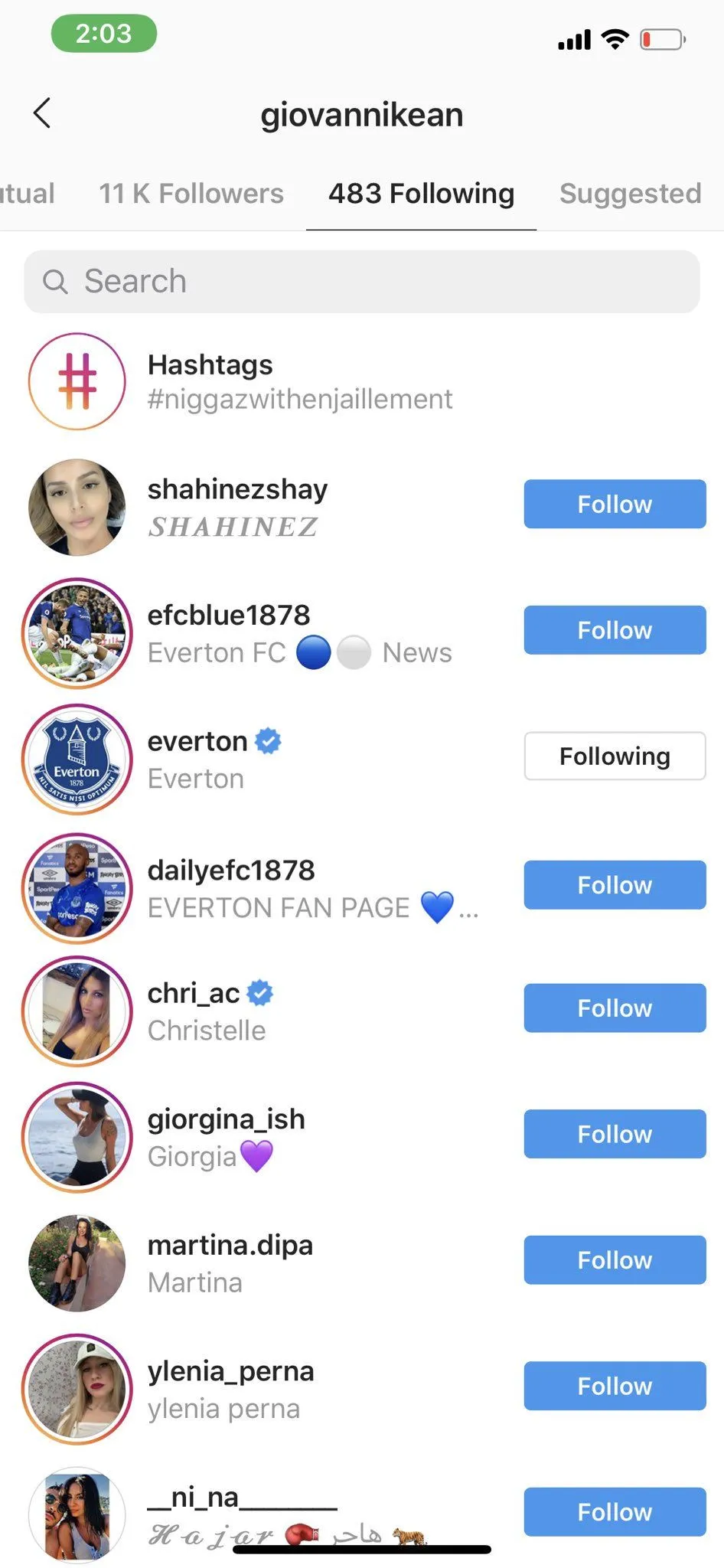Follow dailyefc1878

pyautogui.click(x=614, y=885)
